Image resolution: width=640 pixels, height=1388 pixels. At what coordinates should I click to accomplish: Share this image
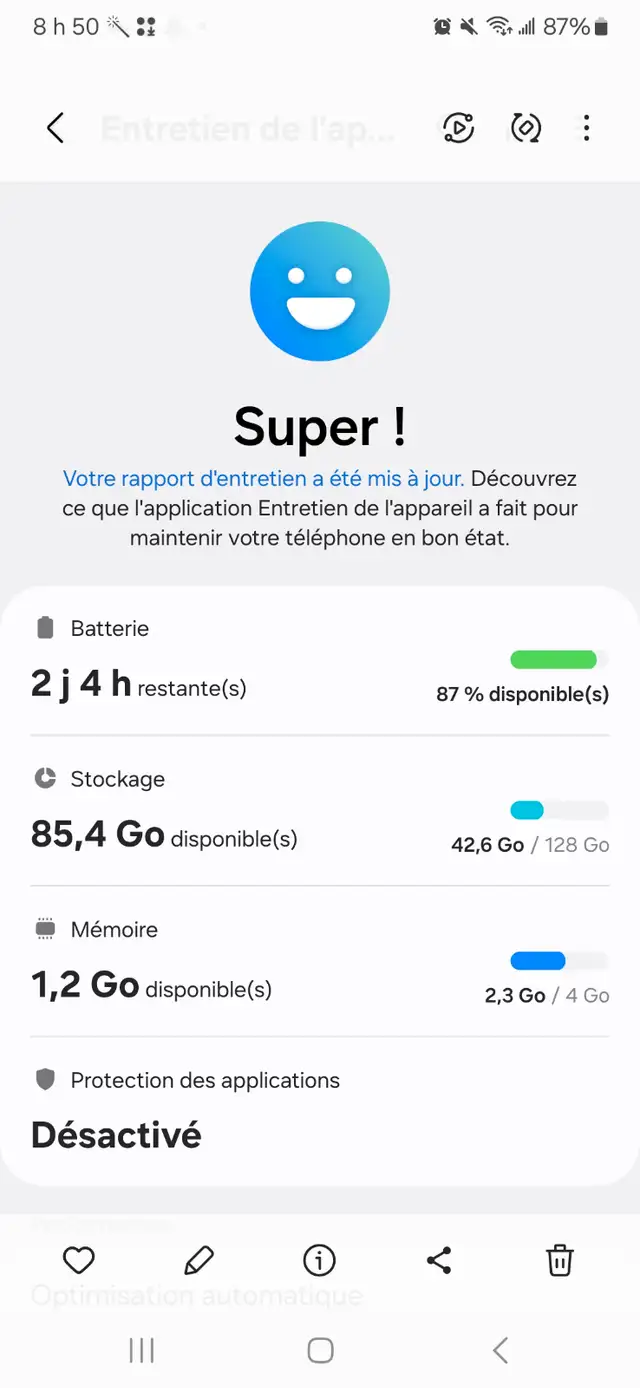pos(439,1260)
